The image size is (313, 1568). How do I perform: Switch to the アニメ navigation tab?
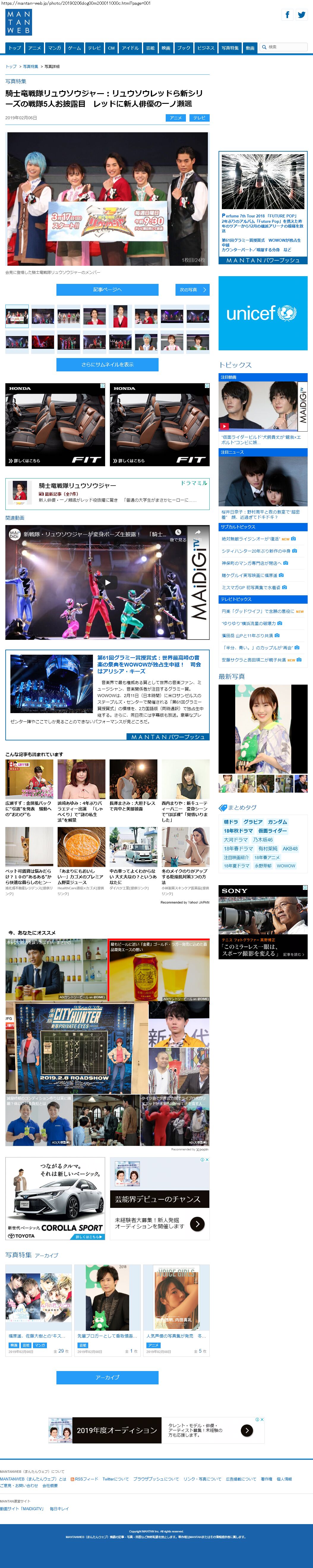click(x=35, y=47)
